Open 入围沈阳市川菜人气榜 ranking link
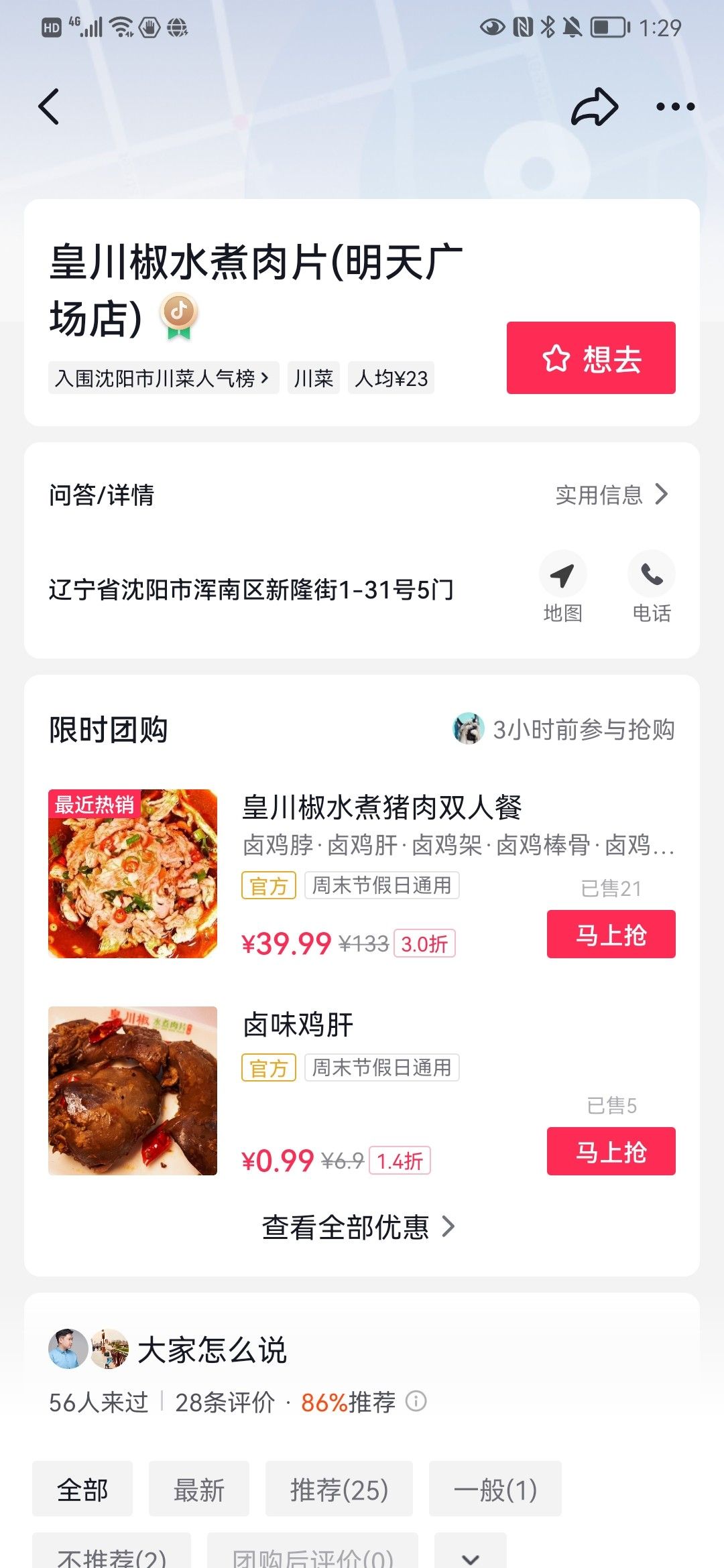The width and height of the screenshot is (724, 1568). point(163,378)
